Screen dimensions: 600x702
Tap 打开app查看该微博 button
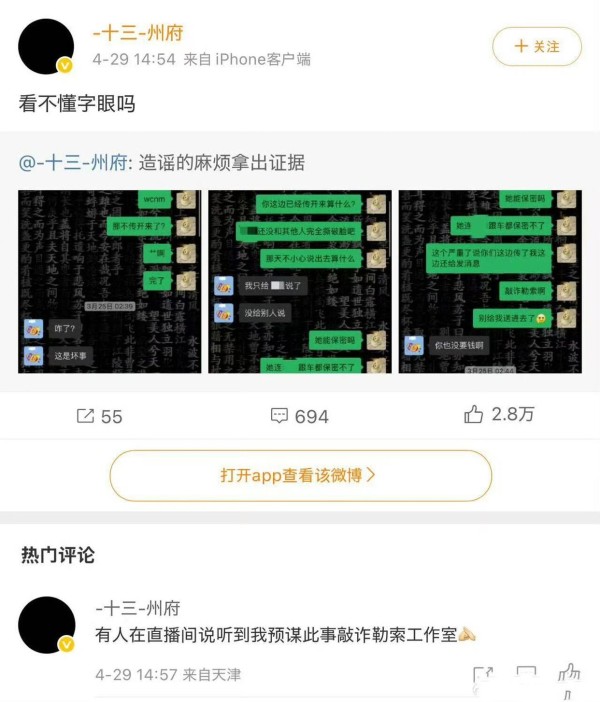(300, 475)
